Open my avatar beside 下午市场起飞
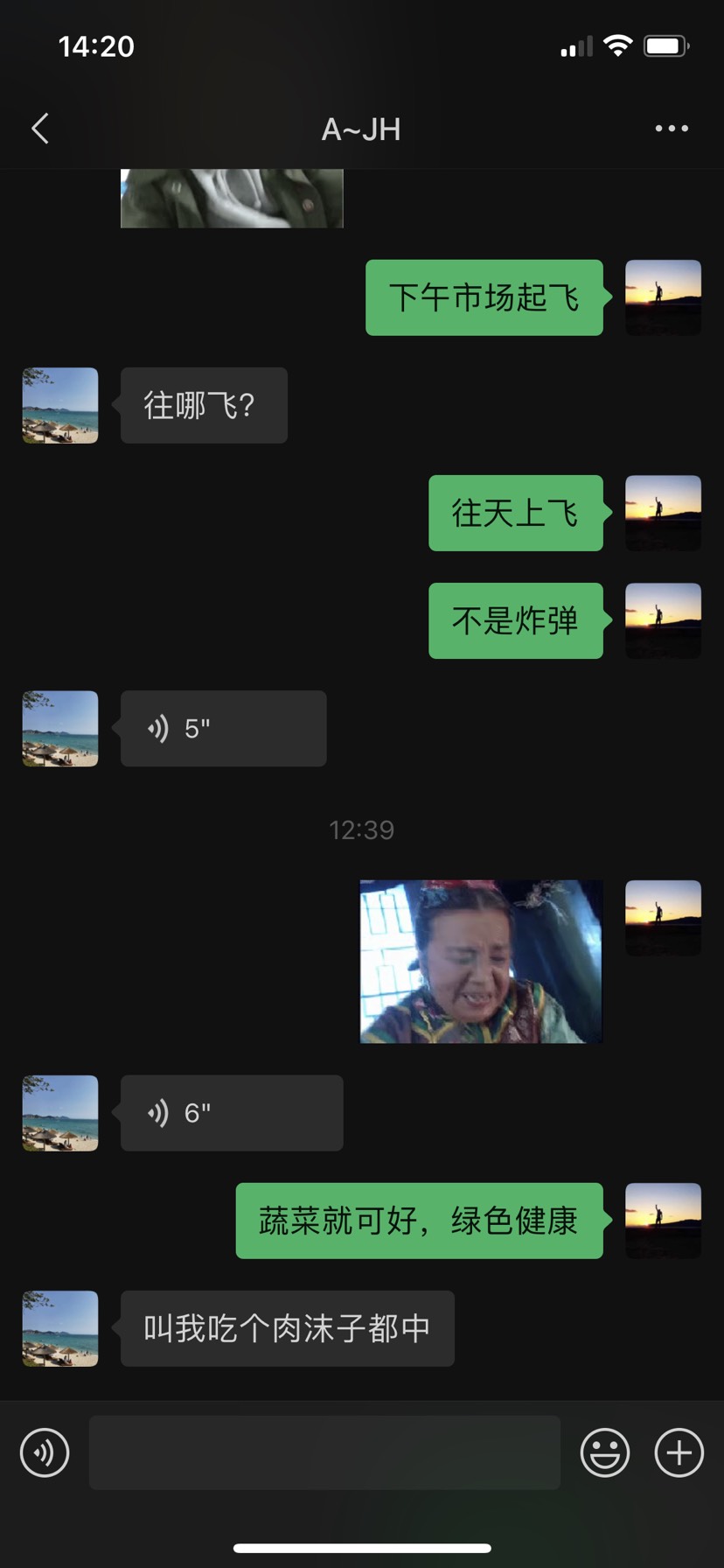724x1568 pixels. coord(663,297)
